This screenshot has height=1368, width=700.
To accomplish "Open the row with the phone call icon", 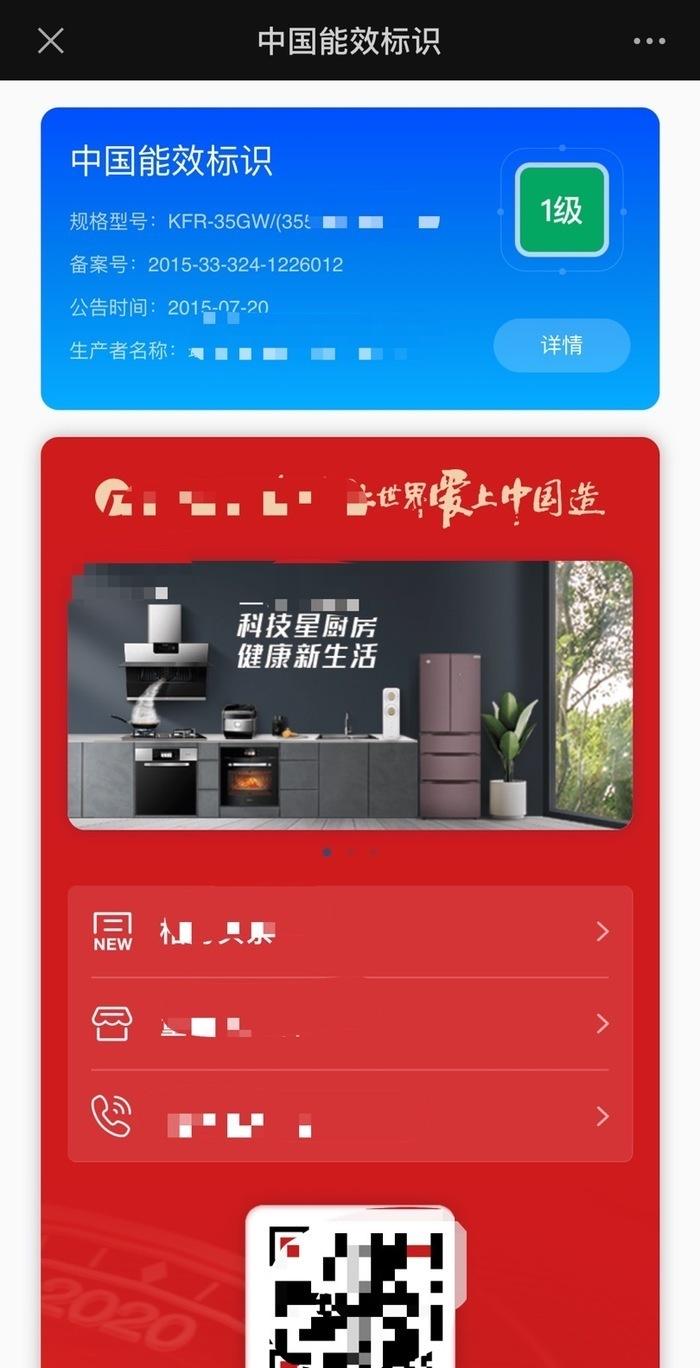I will [x=350, y=1116].
